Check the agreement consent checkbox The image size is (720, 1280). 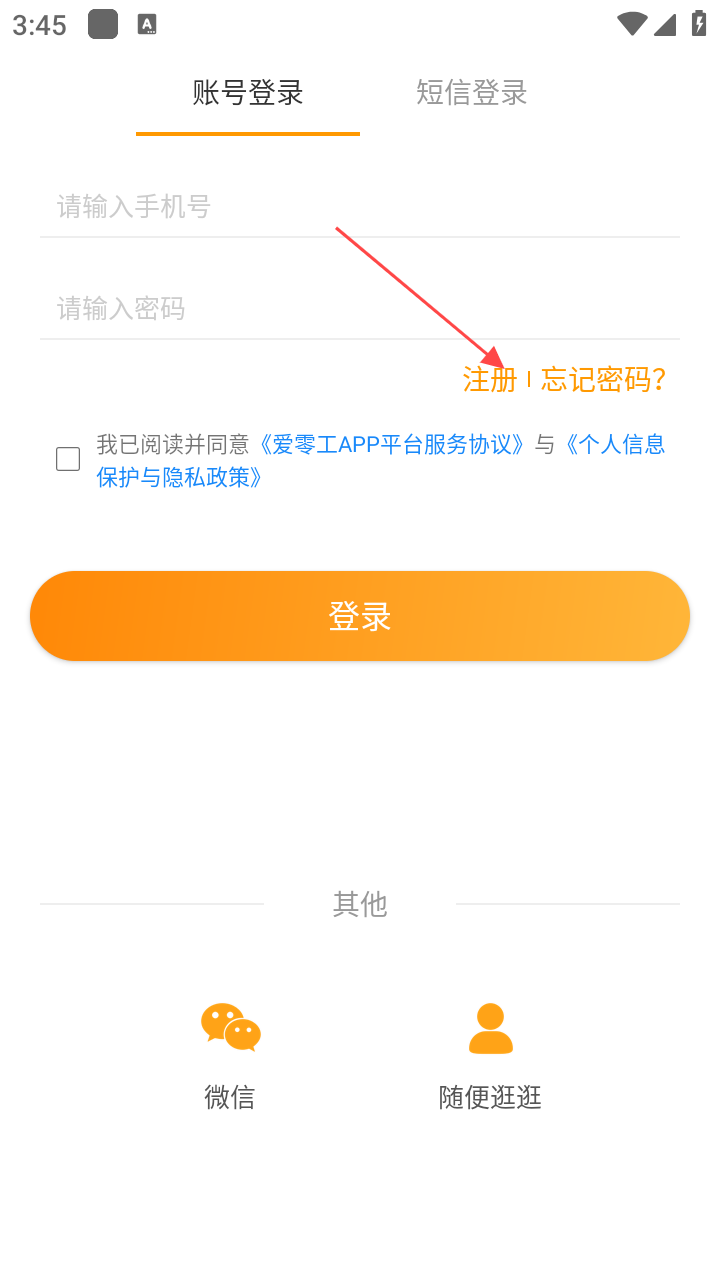tap(68, 459)
